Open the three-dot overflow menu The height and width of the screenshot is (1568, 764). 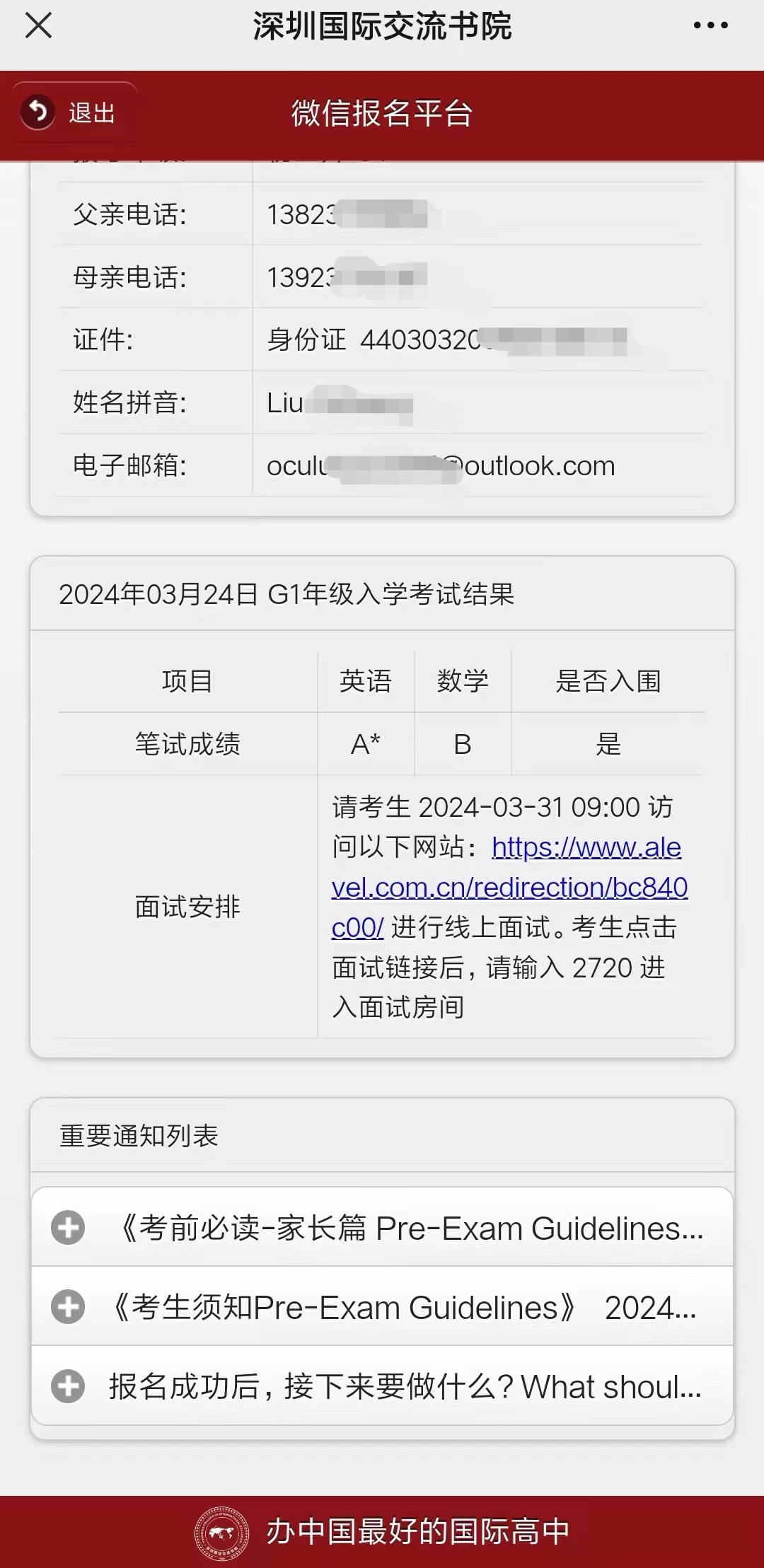(710, 26)
